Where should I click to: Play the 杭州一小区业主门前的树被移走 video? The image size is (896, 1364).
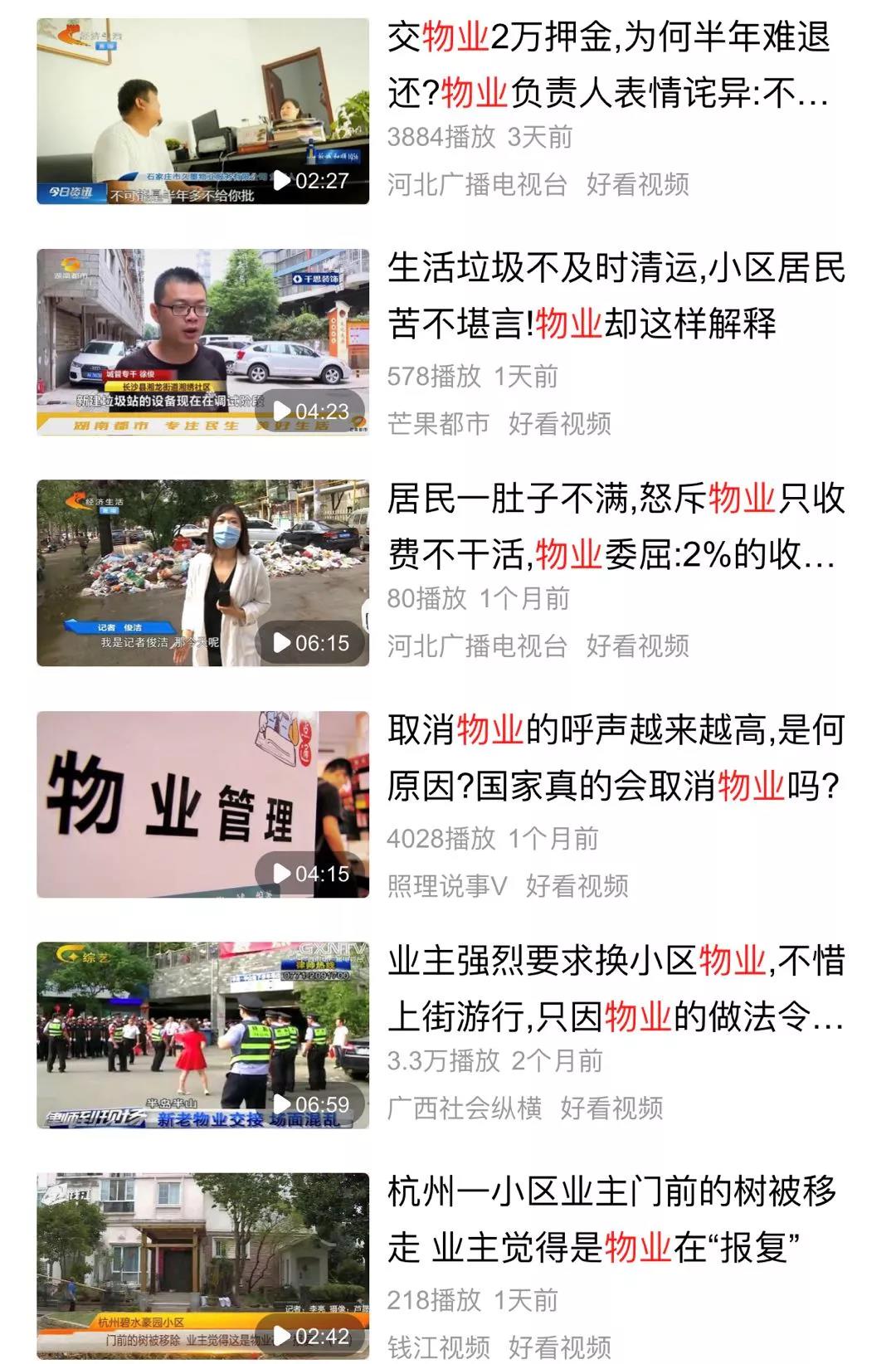click(x=202, y=1265)
